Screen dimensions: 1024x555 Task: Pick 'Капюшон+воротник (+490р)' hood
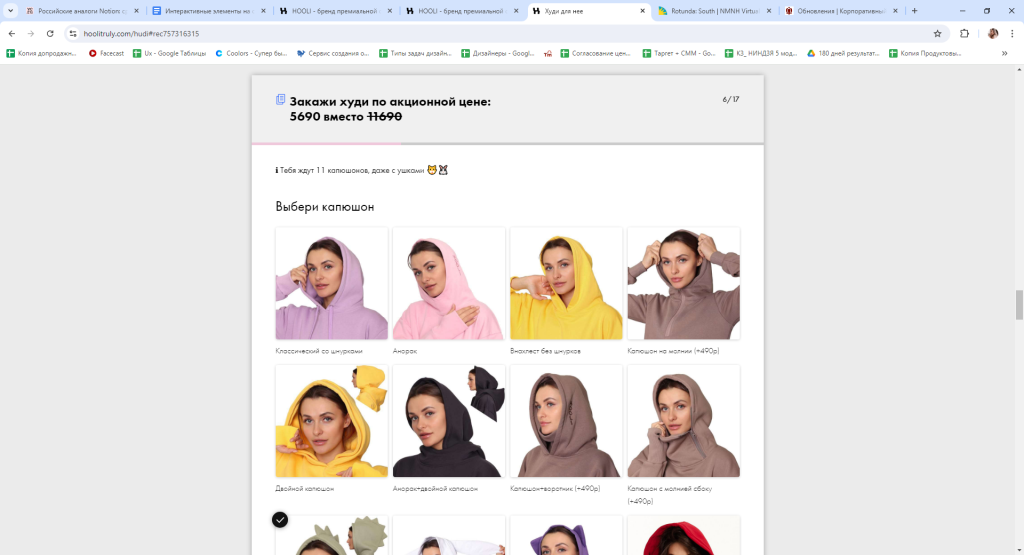click(566, 421)
